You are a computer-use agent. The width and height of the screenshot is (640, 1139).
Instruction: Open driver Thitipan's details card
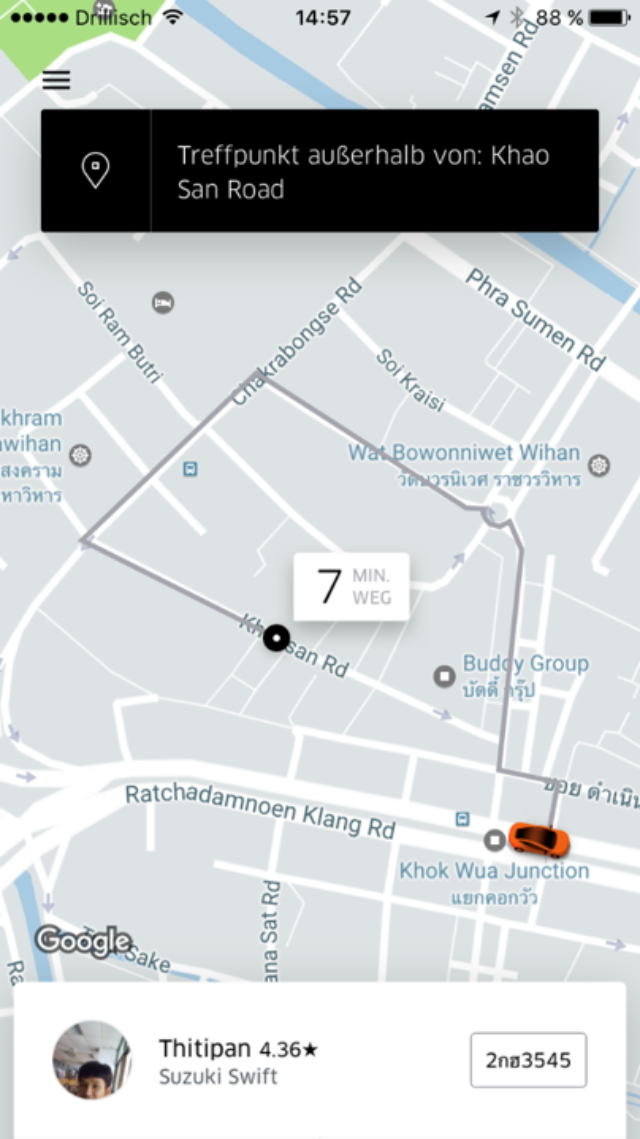pyautogui.click(x=320, y=1061)
